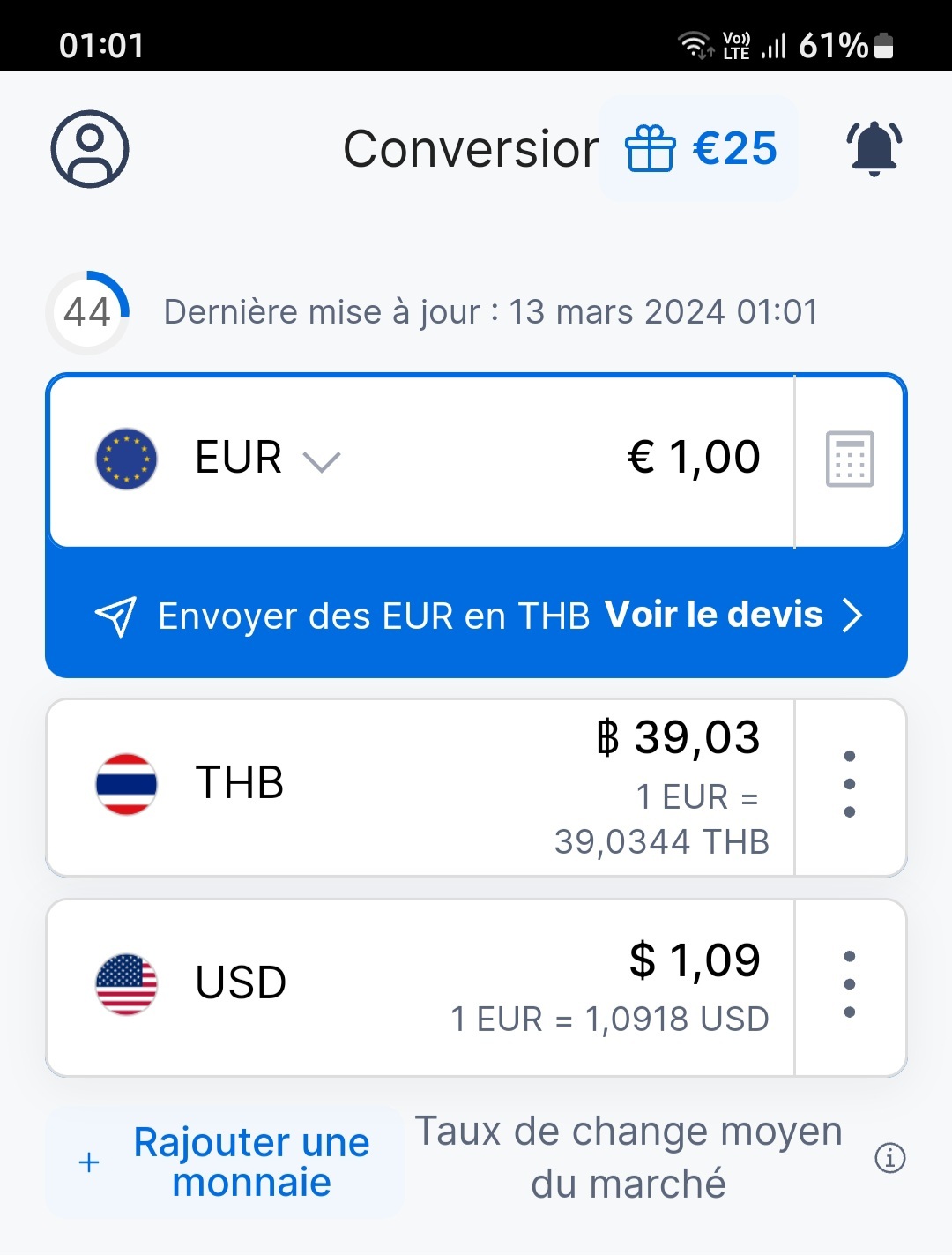Tap Rajouter une monnaie button
Viewport: 952px width, 1255px height.
pyautogui.click(x=226, y=1162)
